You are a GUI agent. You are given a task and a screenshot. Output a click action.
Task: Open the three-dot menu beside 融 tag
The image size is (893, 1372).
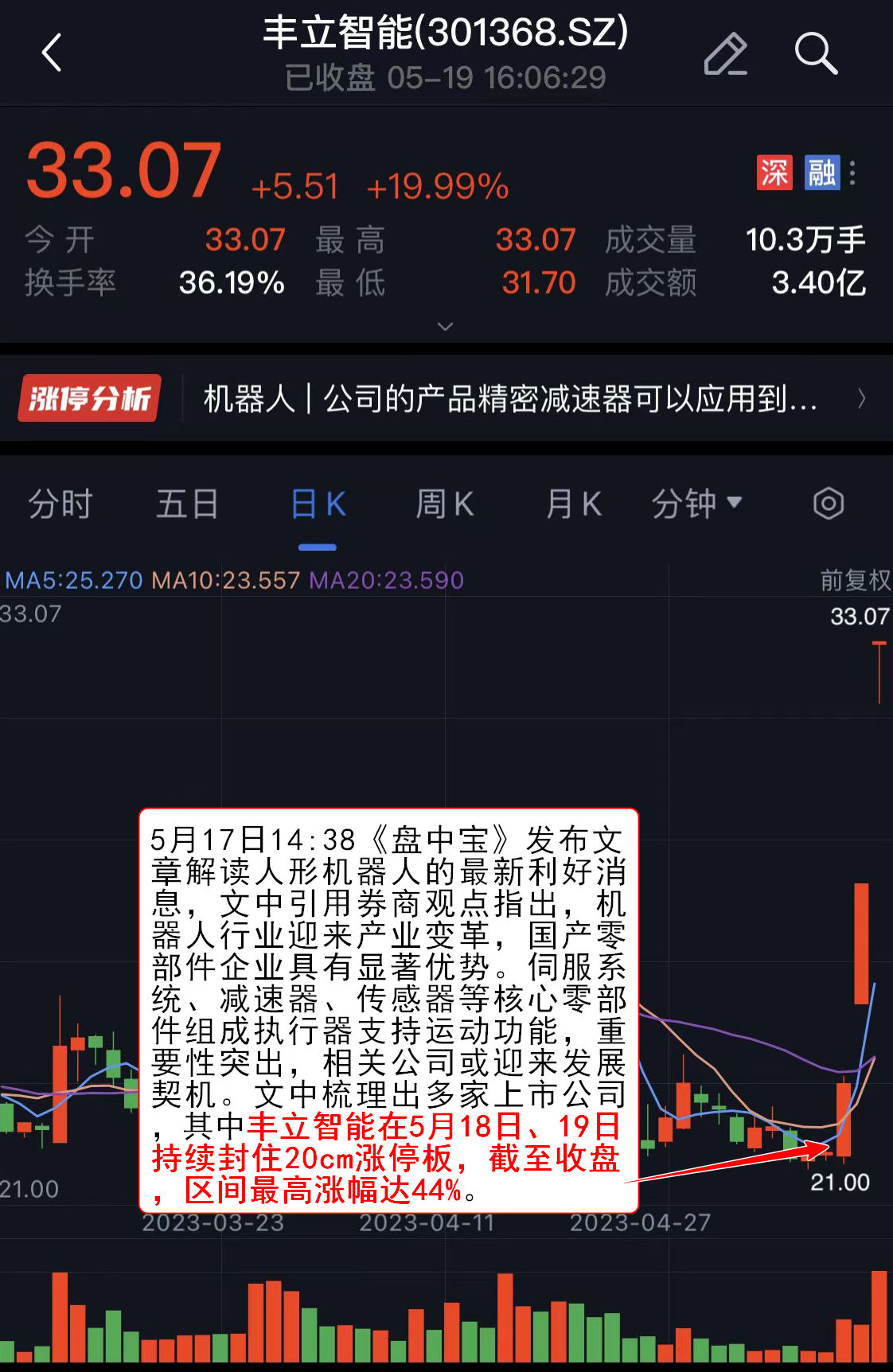(x=853, y=173)
